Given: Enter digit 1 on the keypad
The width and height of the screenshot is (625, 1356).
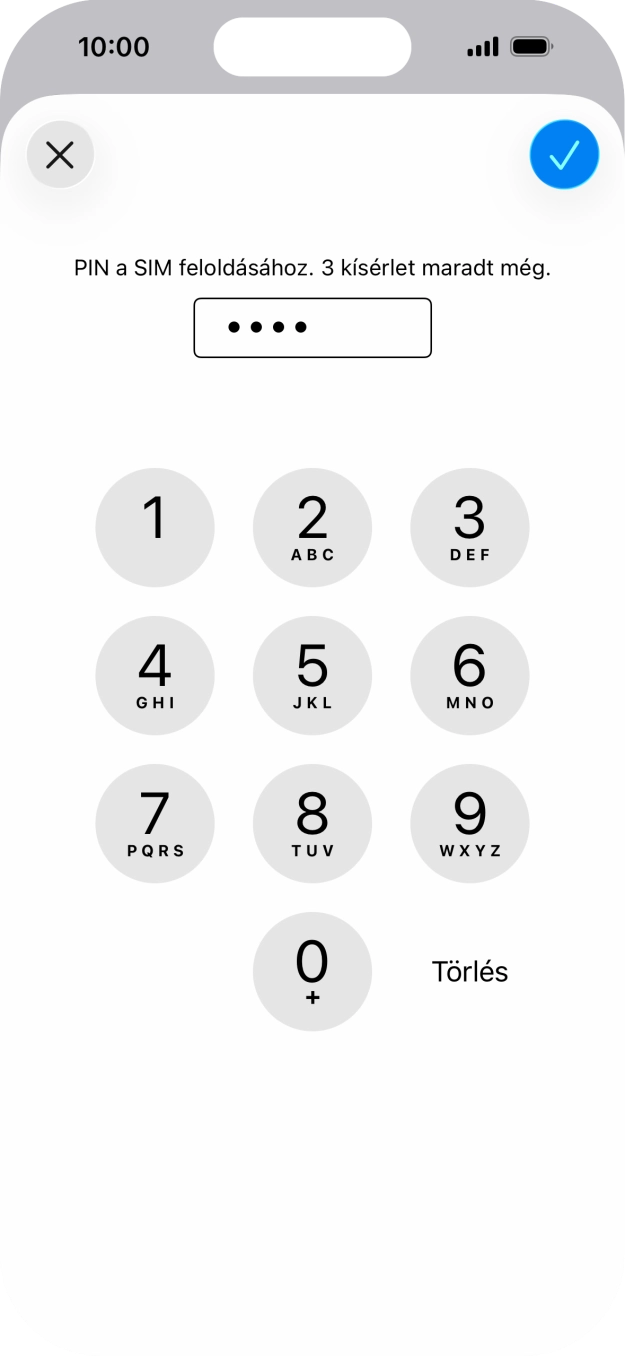Looking at the screenshot, I should pyautogui.click(x=155, y=527).
